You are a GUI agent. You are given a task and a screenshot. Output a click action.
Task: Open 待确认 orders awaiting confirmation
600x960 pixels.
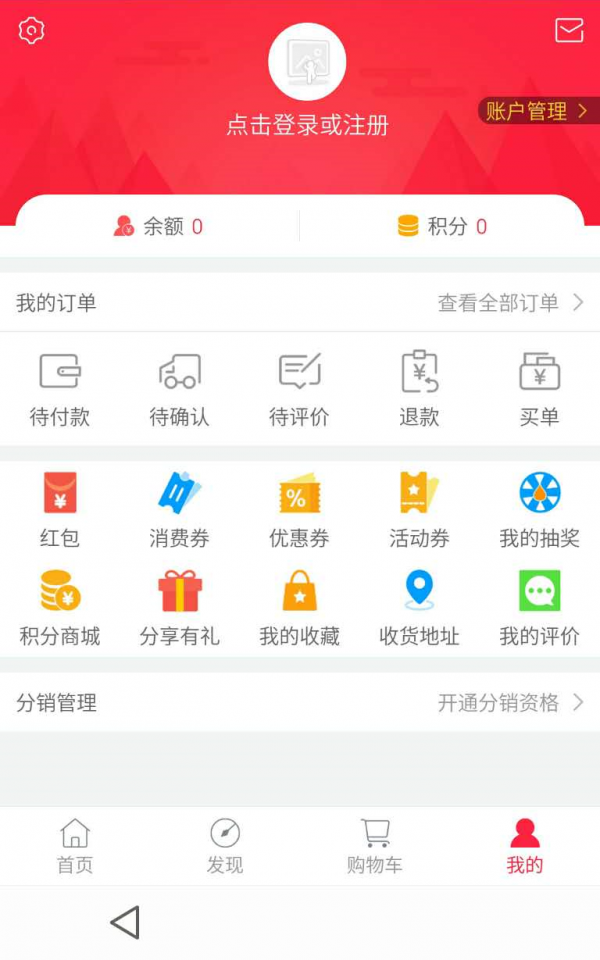click(x=179, y=389)
